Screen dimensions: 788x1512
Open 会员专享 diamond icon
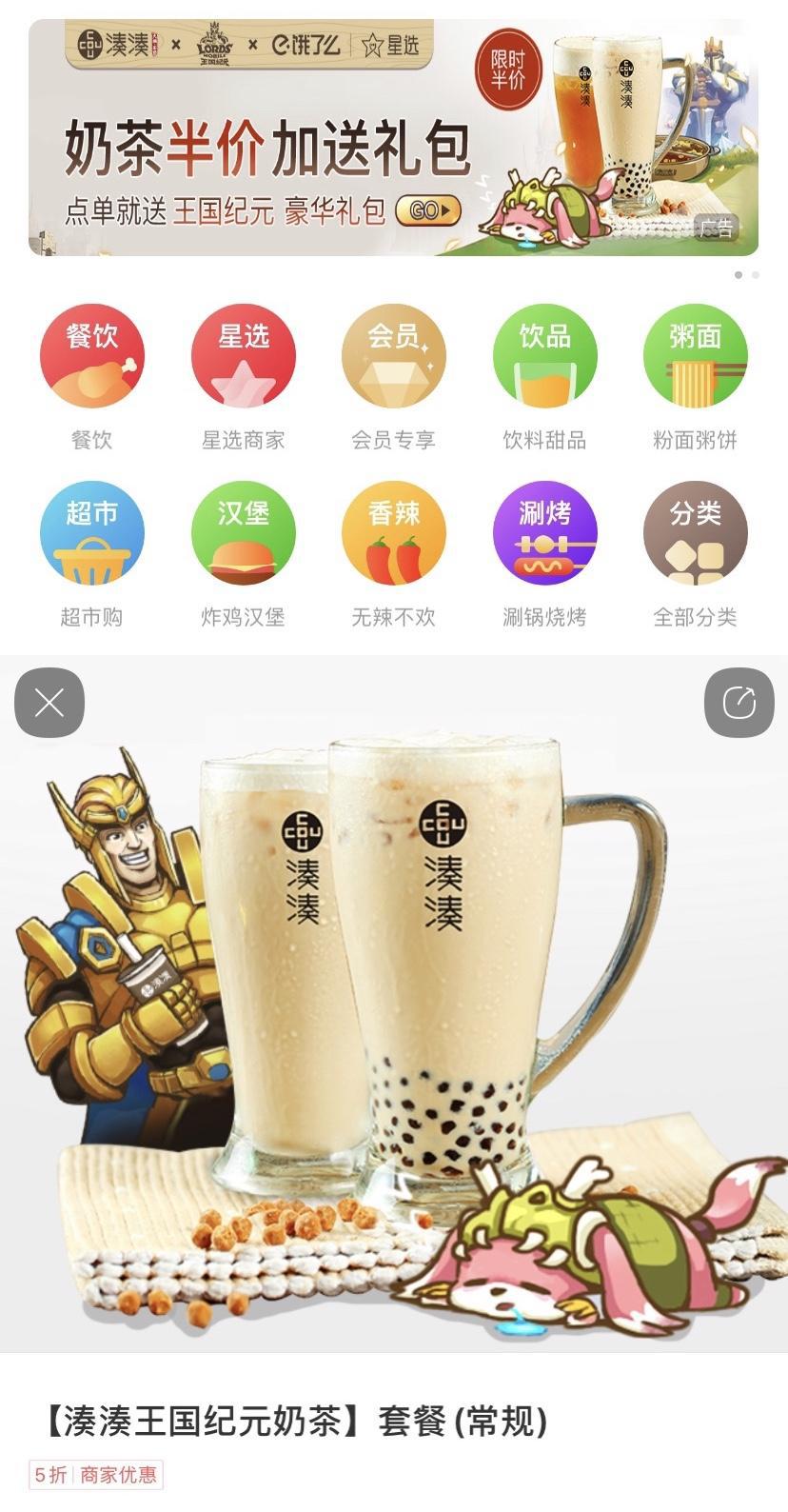tap(394, 354)
